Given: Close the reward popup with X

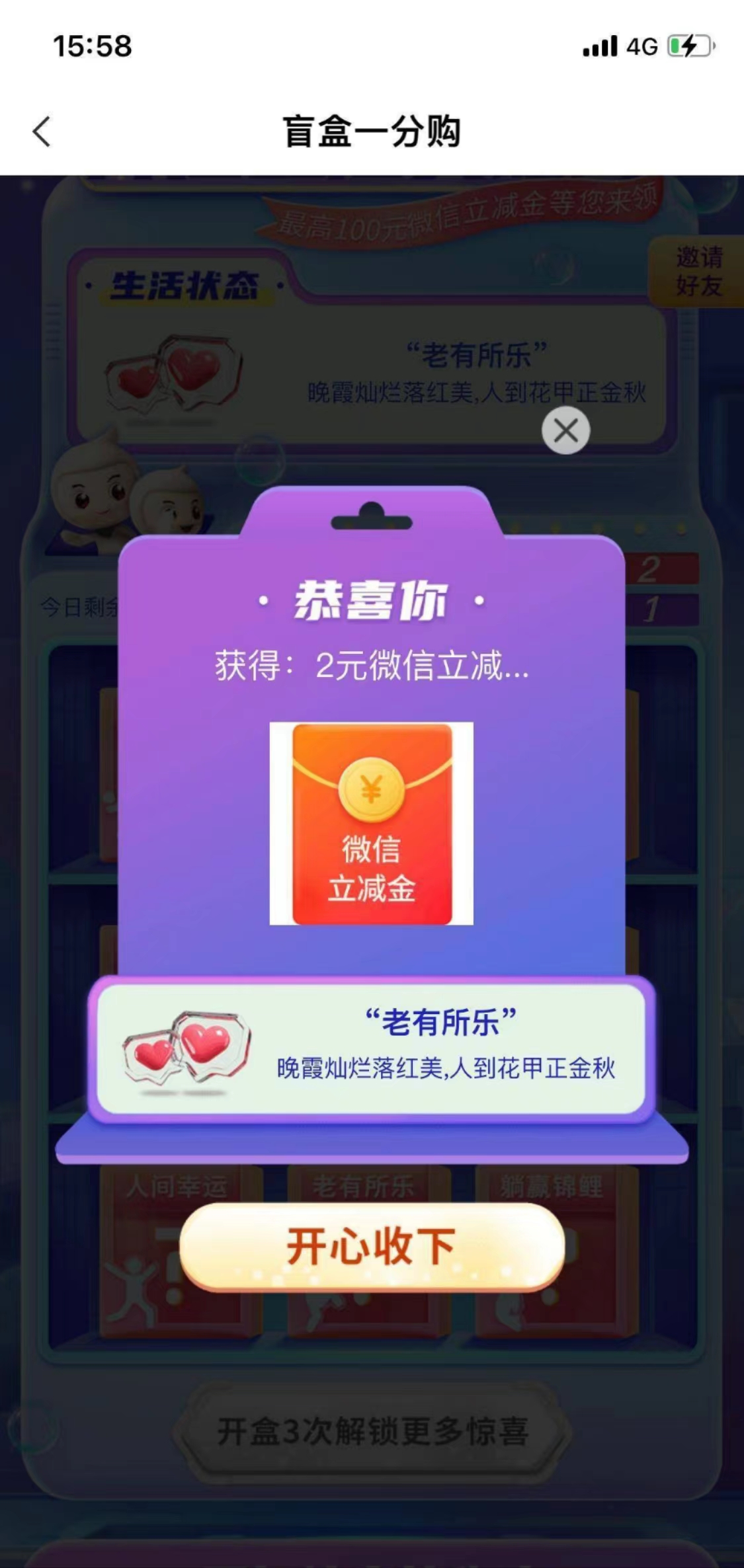Looking at the screenshot, I should [x=565, y=431].
